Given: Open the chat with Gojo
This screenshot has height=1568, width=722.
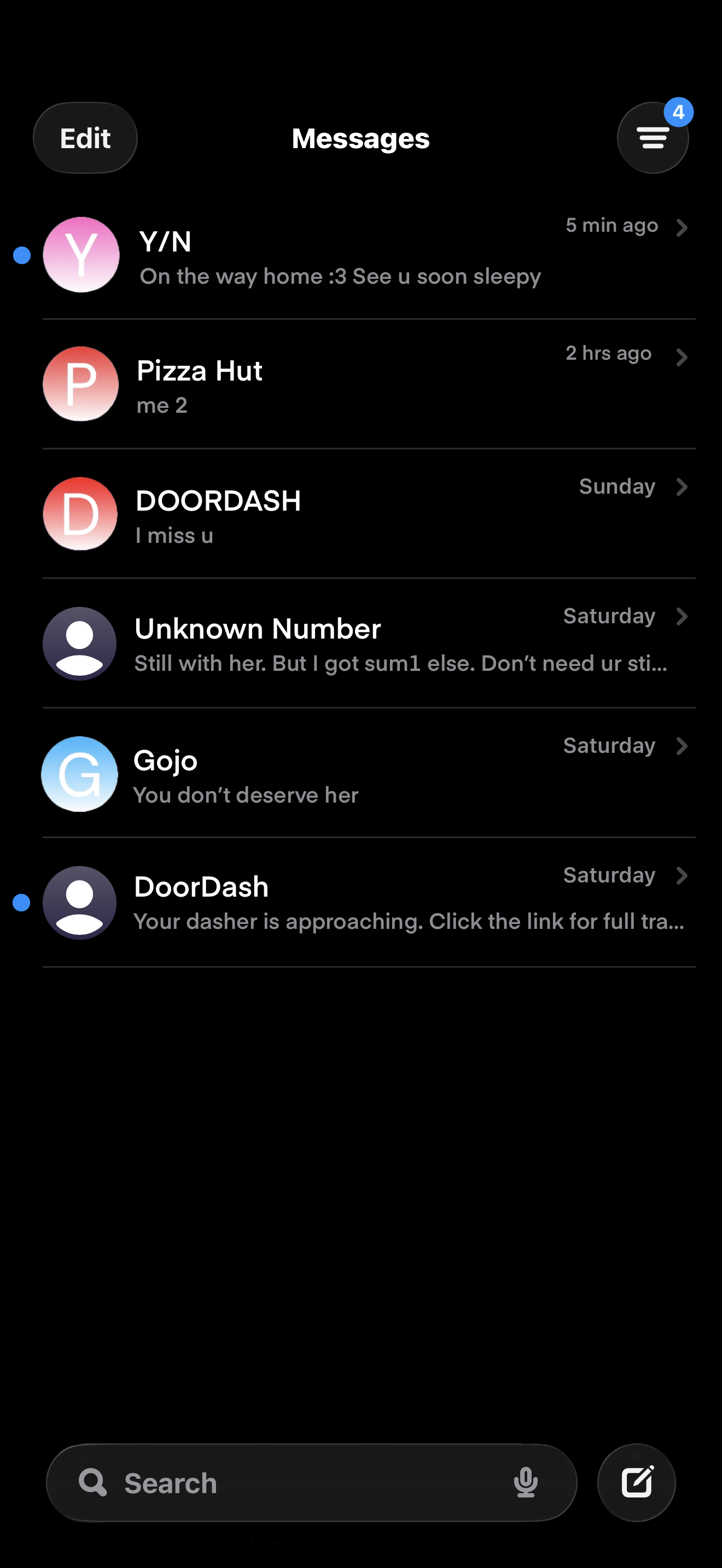Looking at the screenshot, I should pyautogui.click(x=365, y=774).
